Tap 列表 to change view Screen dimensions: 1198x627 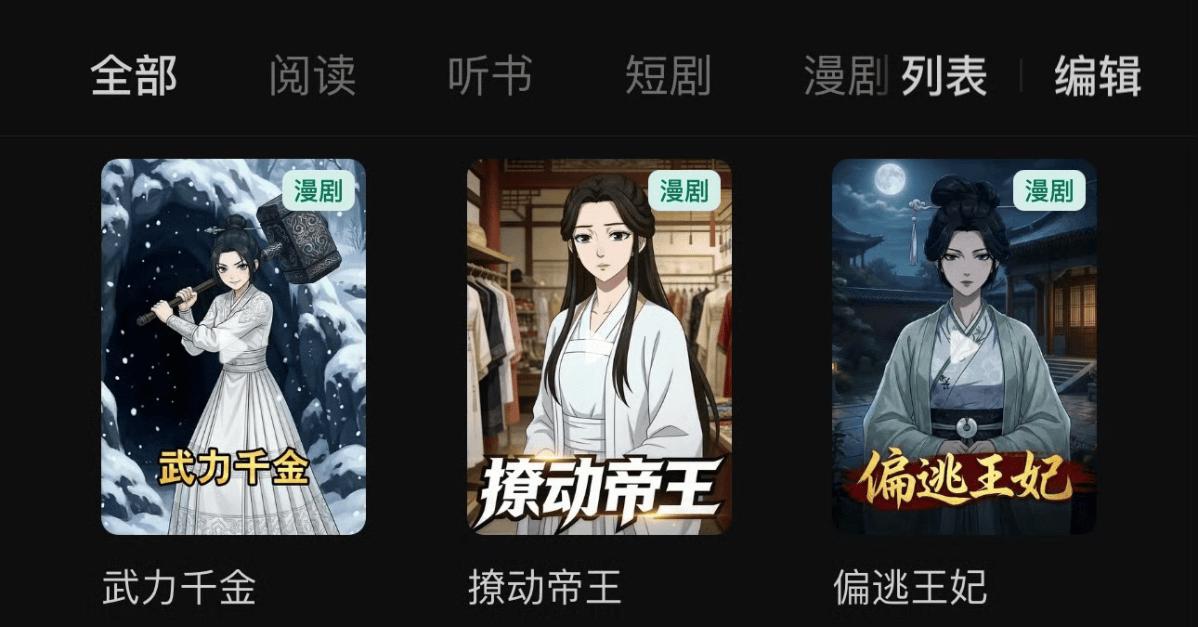coord(944,76)
